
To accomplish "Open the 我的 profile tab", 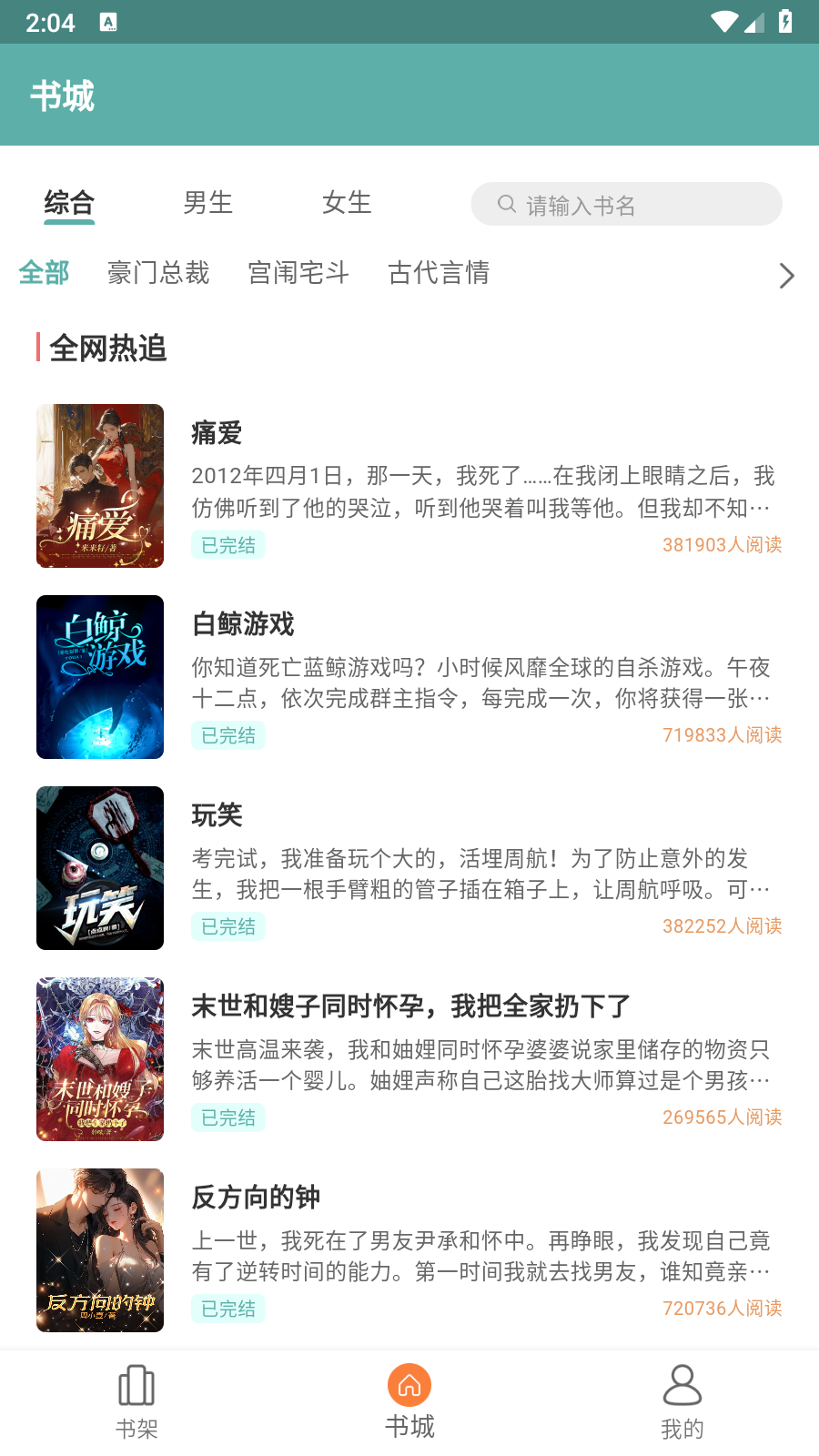I will (682, 1402).
